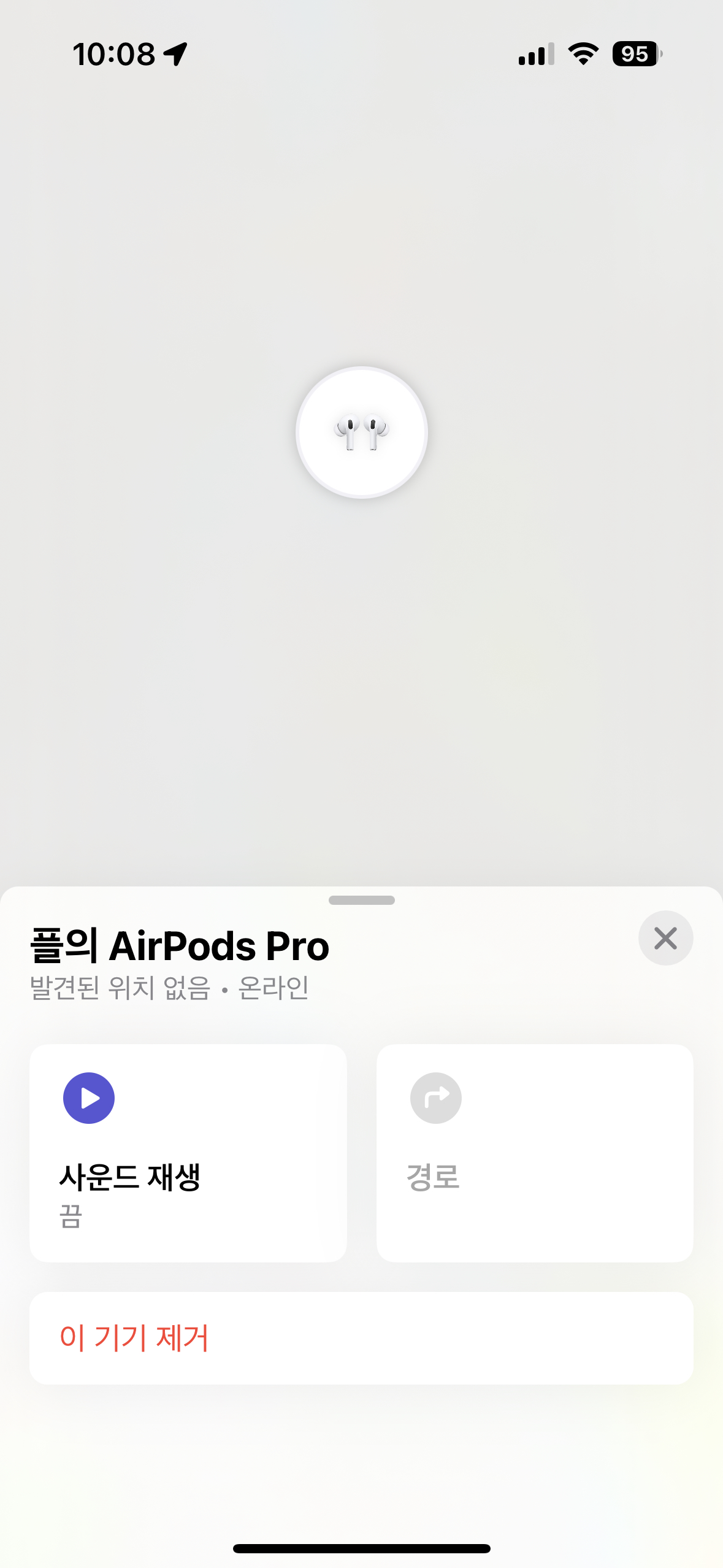Viewport: 723px width, 1568px height.
Task: Play sound on the AirPods Pro
Action: point(188,1152)
